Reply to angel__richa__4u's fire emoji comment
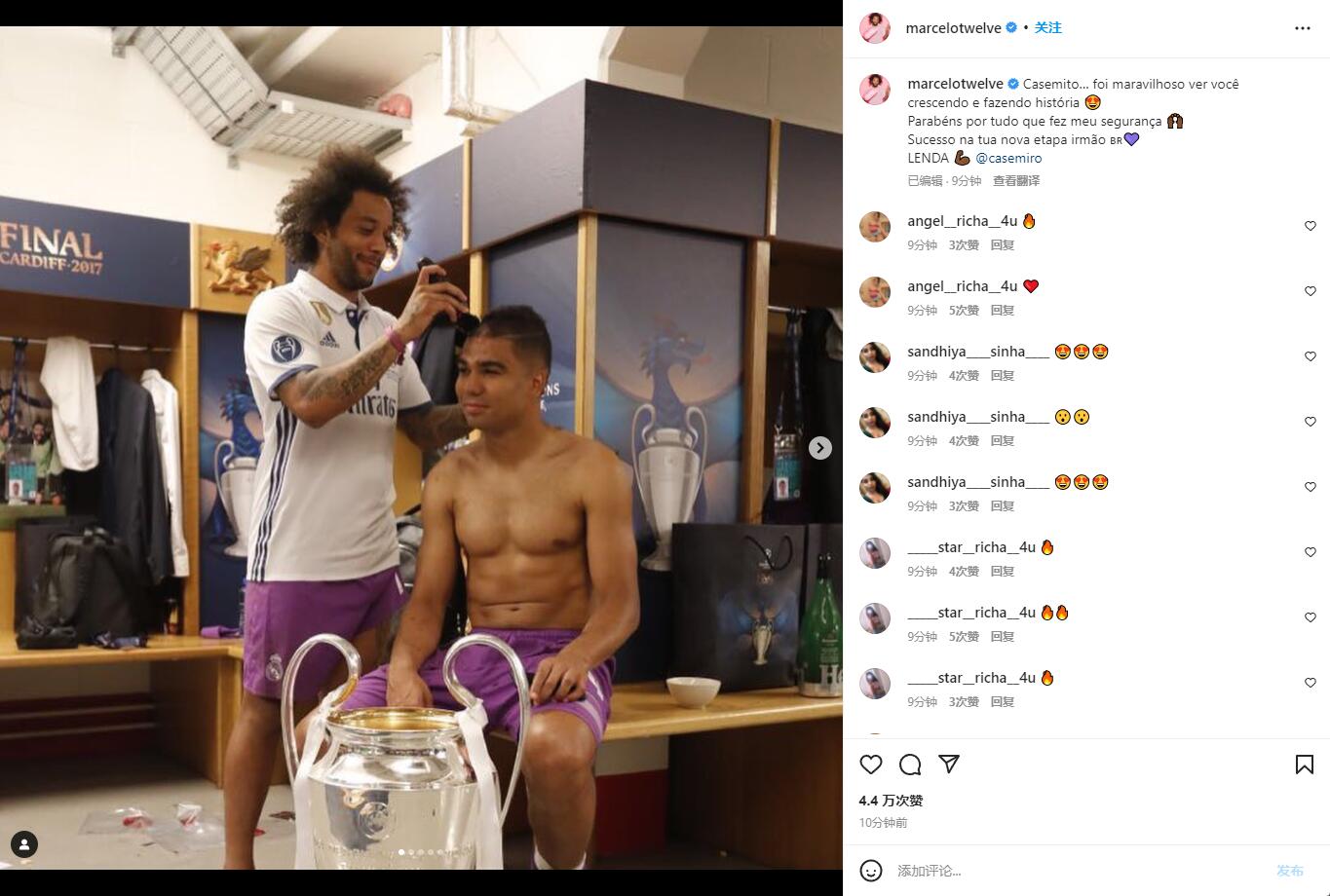The width and height of the screenshot is (1330, 896). (1002, 245)
